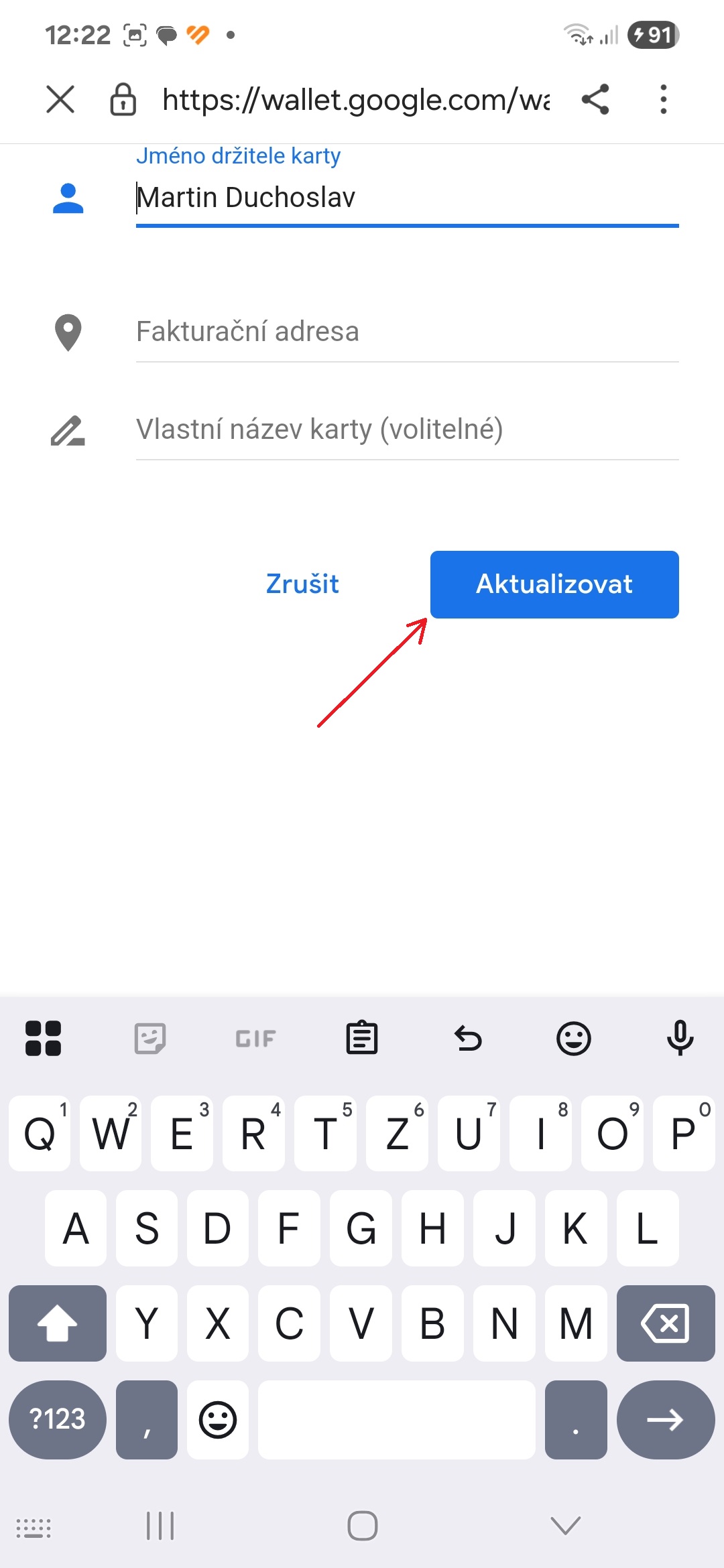Image resolution: width=724 pixels, height=1568 pixels.
Task: Open the keyboard emoji picker in the toolbar
Action: 574,1038
